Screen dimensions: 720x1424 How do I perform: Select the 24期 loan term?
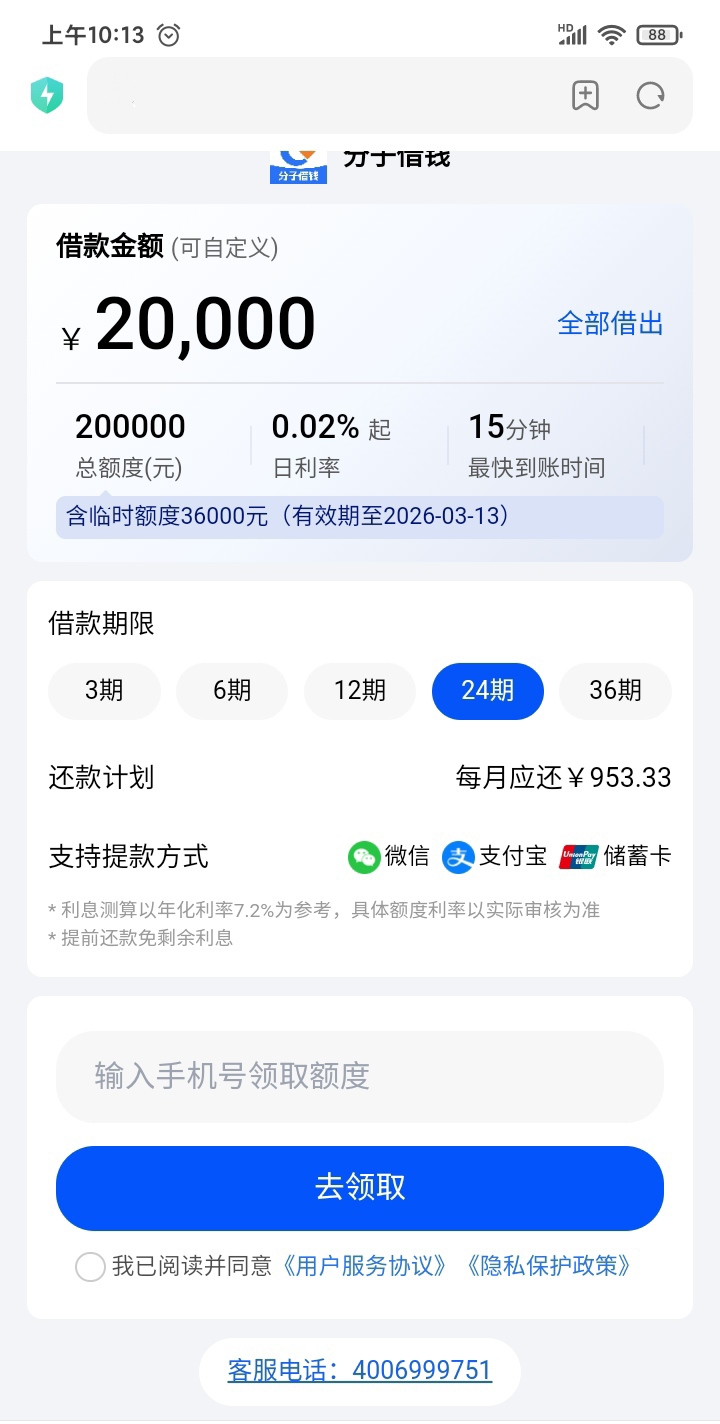pos(488,691)
